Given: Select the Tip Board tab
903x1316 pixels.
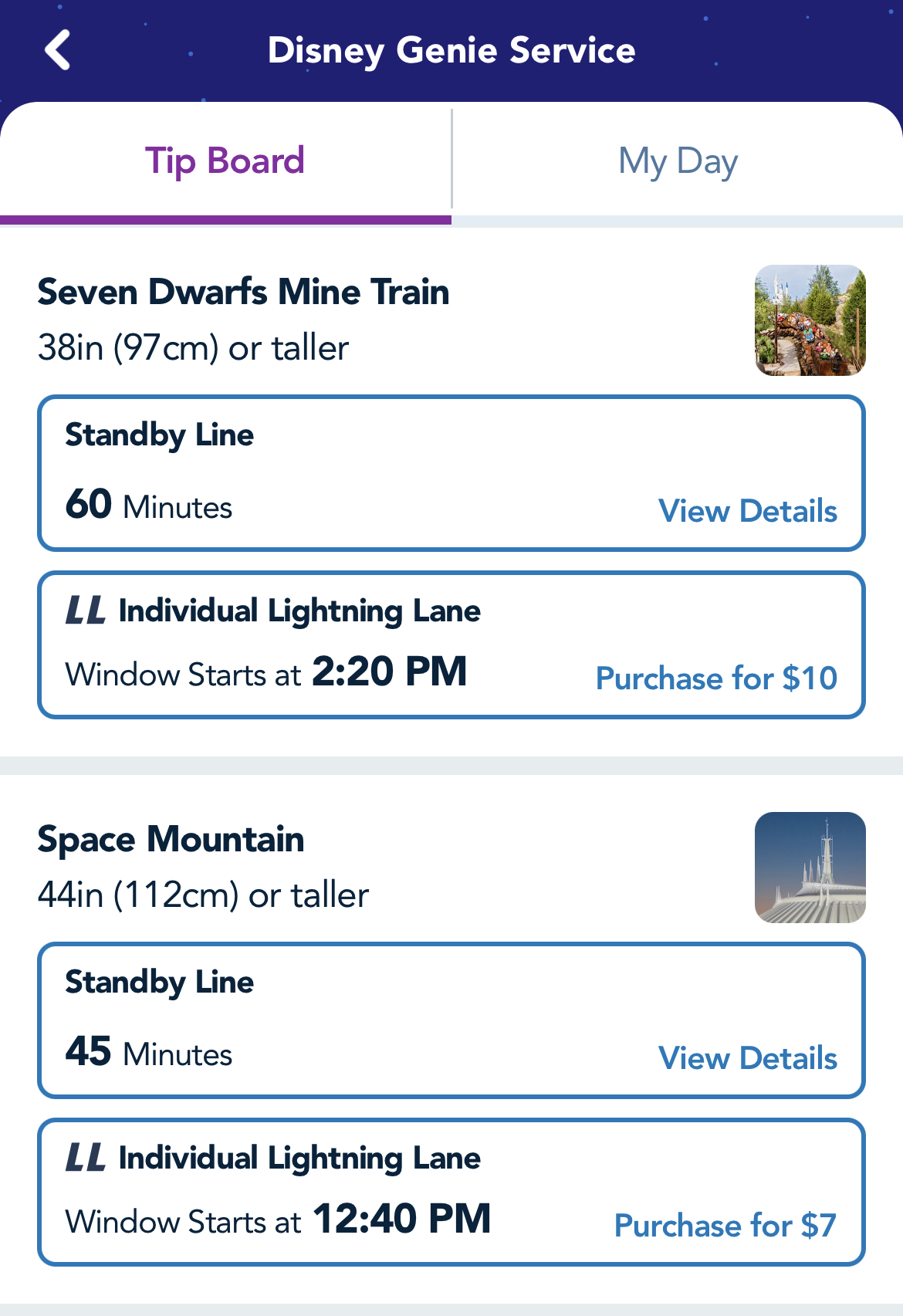Looking at the screenshot, I should [x=225, y=161].
